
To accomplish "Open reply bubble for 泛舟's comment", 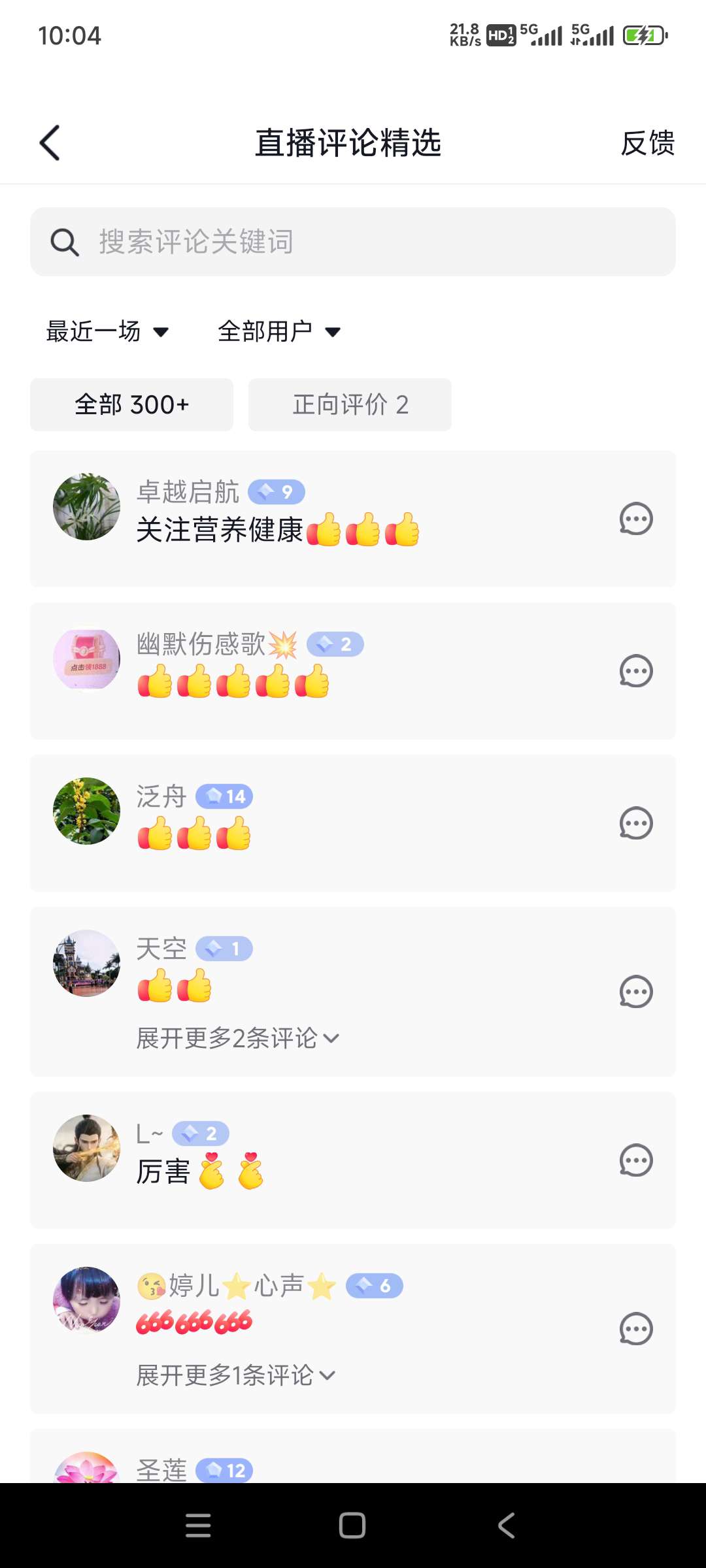I will click(636, 823).
